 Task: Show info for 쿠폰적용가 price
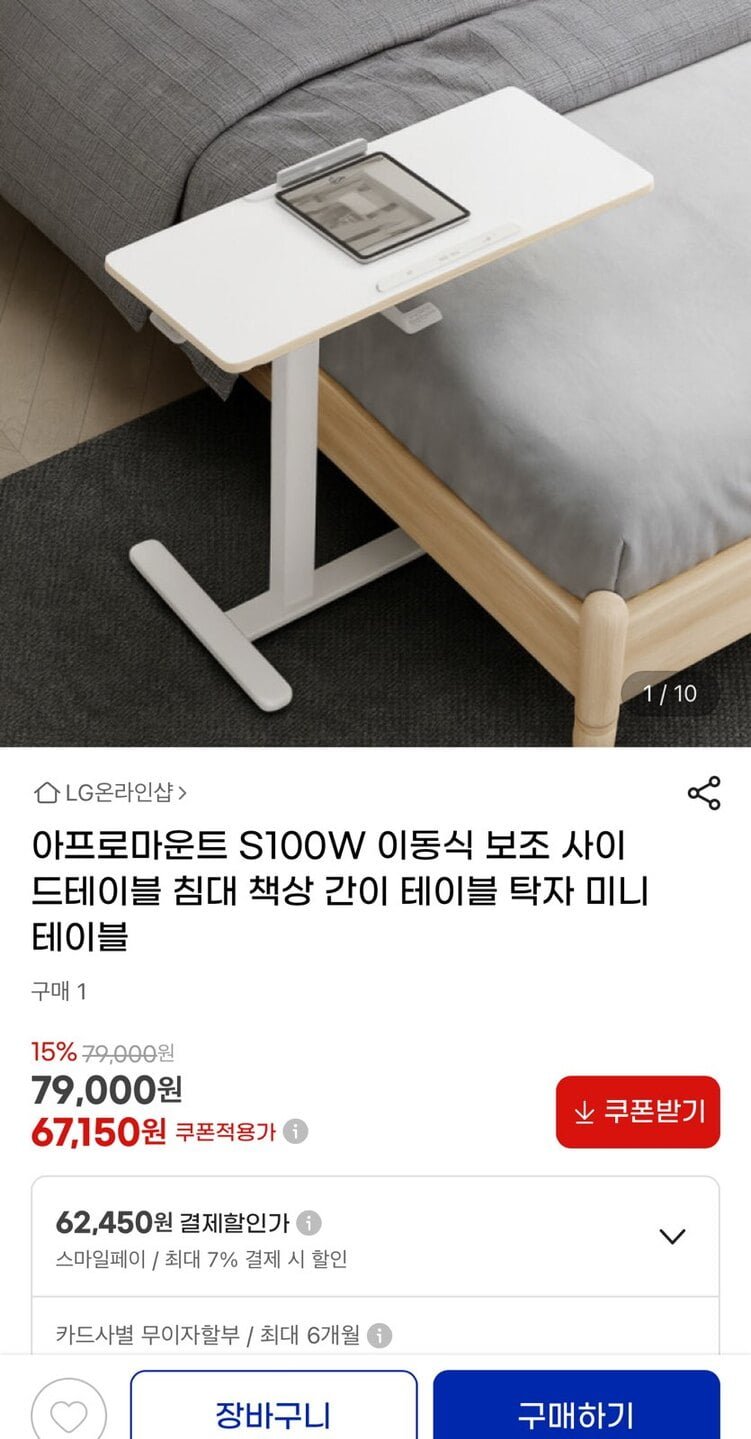(295, 1132)
